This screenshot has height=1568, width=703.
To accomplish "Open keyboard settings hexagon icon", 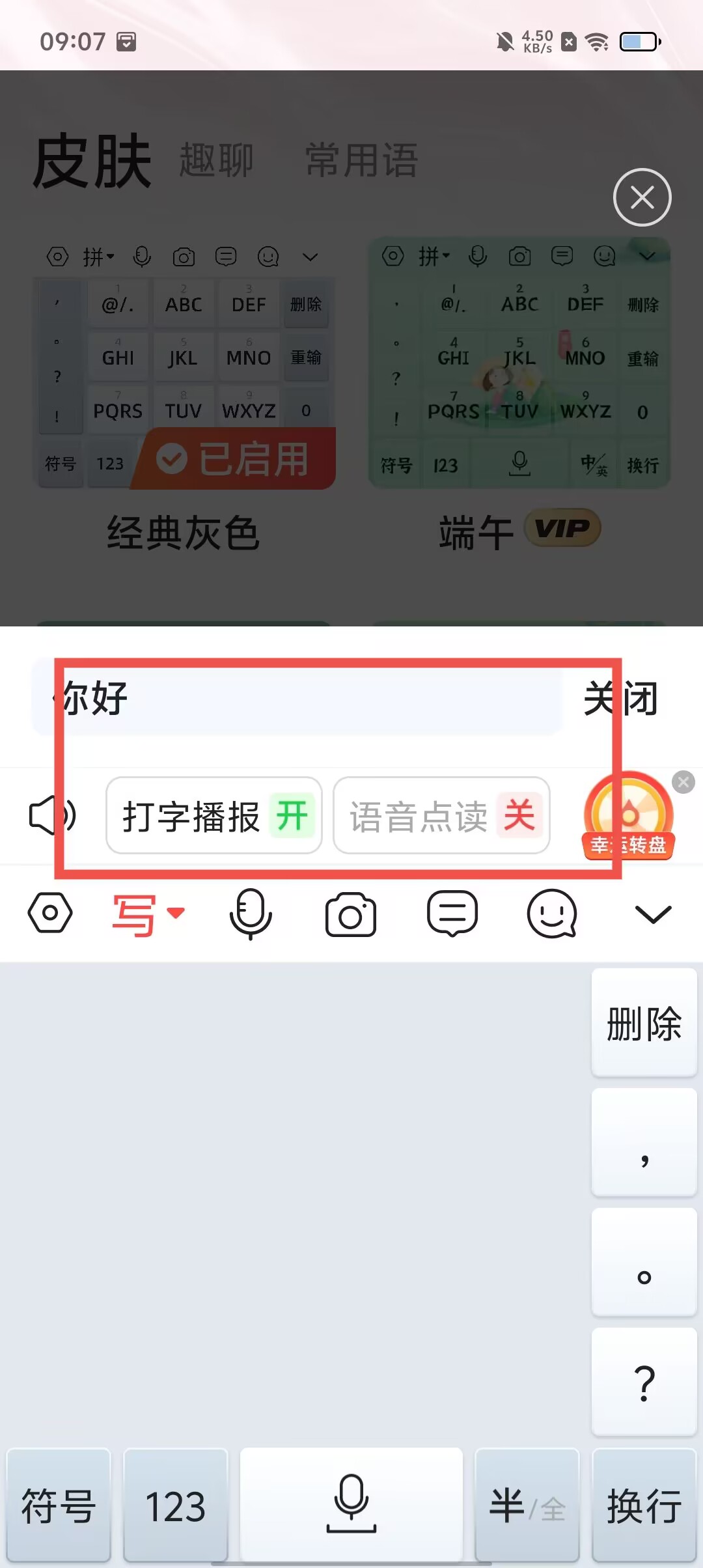I will click(50, 913).
